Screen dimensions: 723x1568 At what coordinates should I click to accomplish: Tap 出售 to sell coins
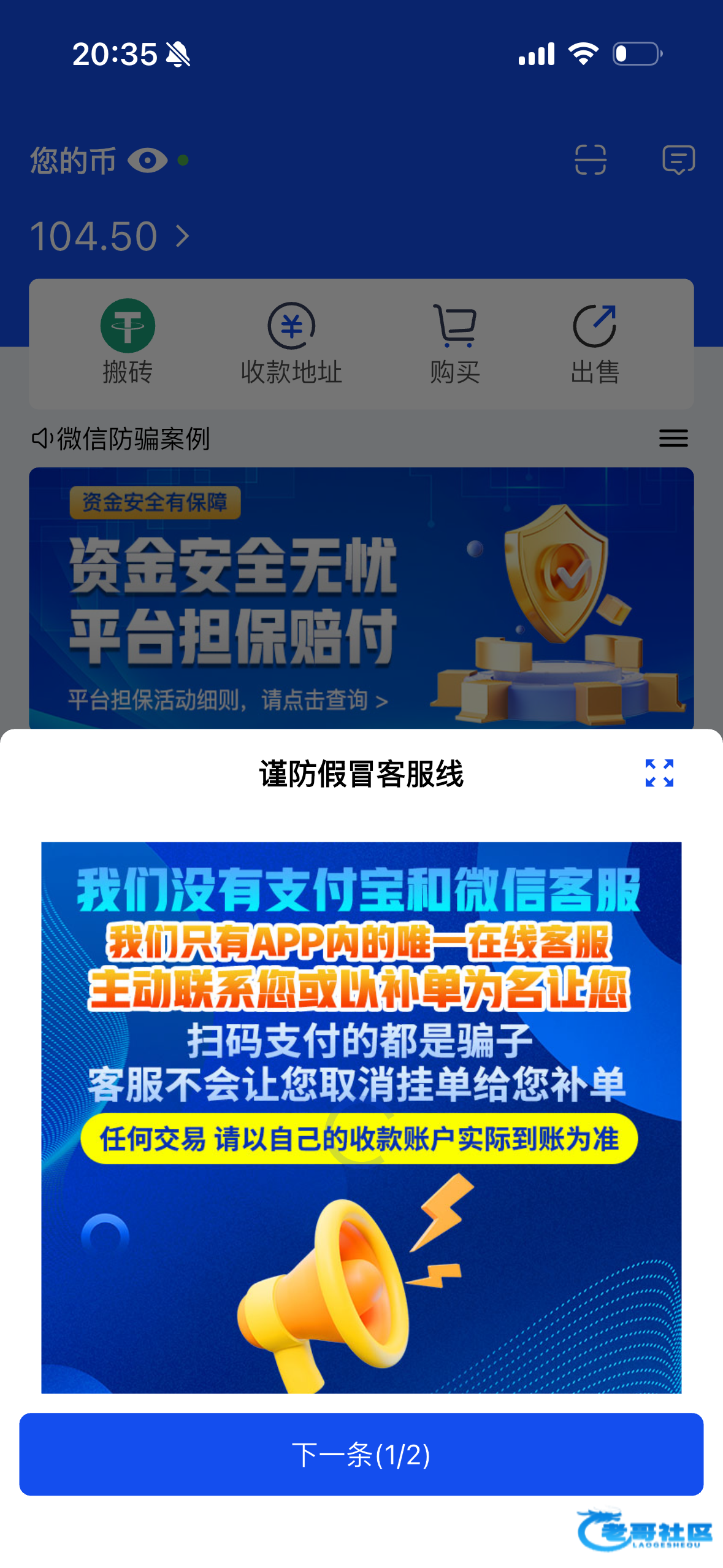coord(595,342)
